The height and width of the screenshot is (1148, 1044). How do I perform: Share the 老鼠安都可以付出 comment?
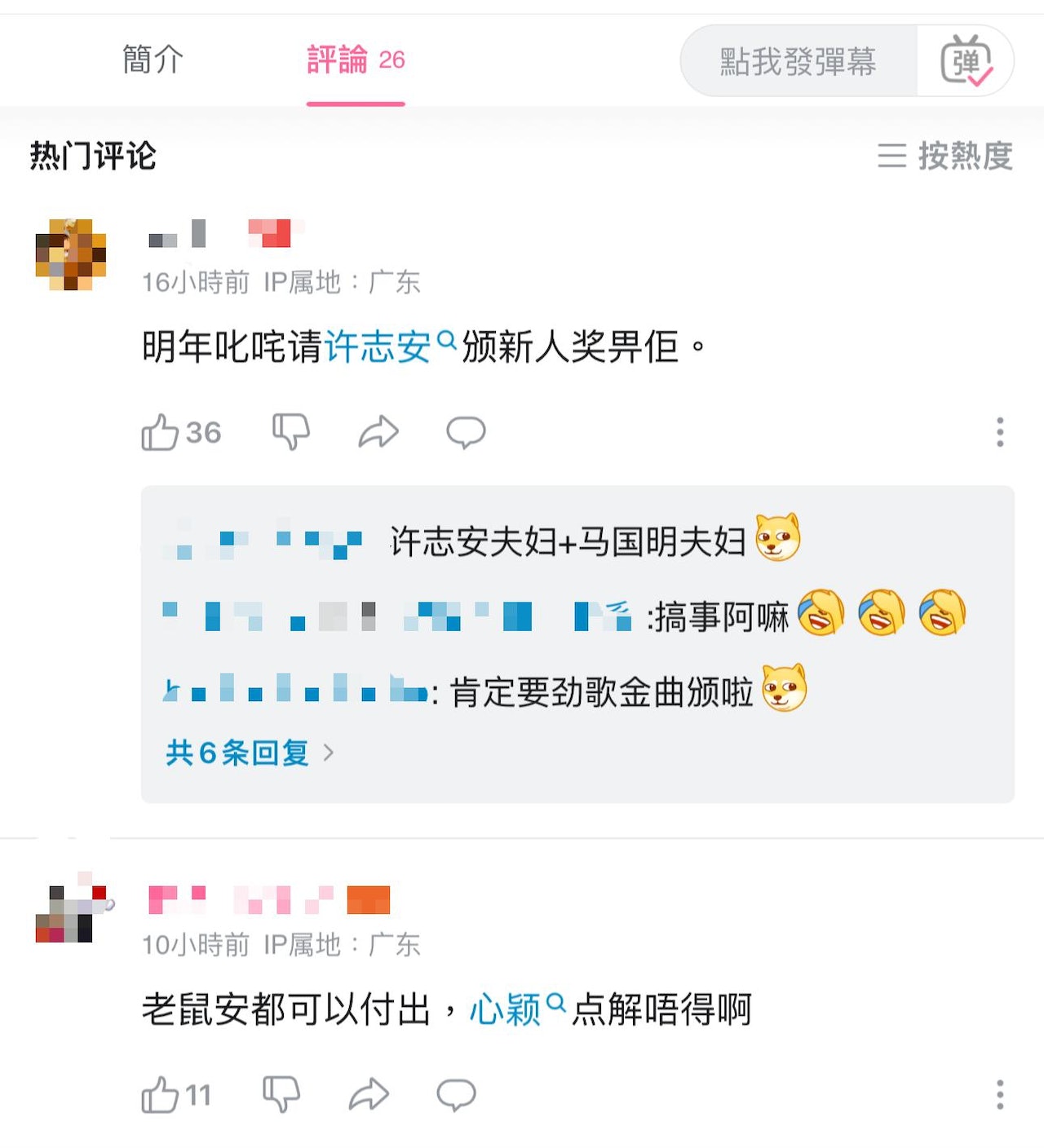tap(369, 1094)
